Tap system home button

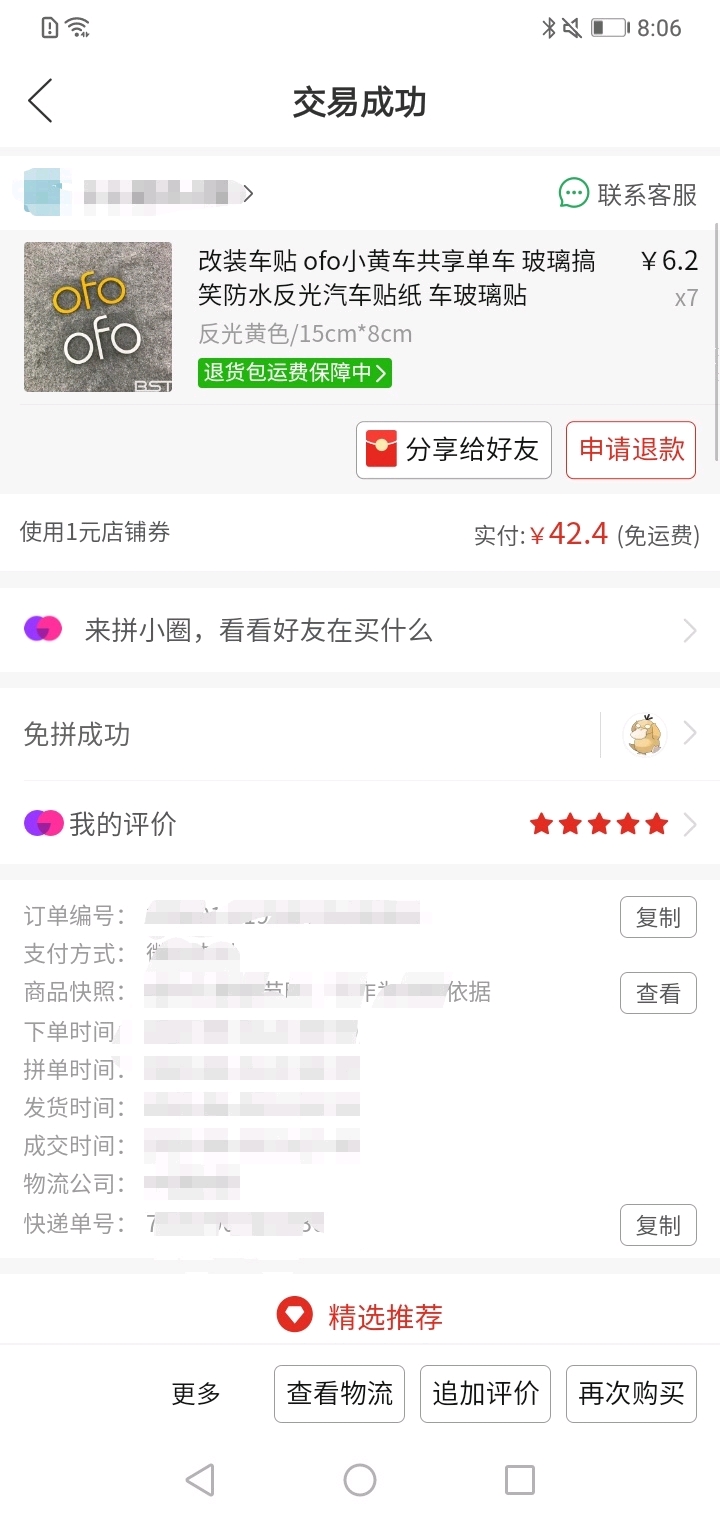[x=360, y=1480]
